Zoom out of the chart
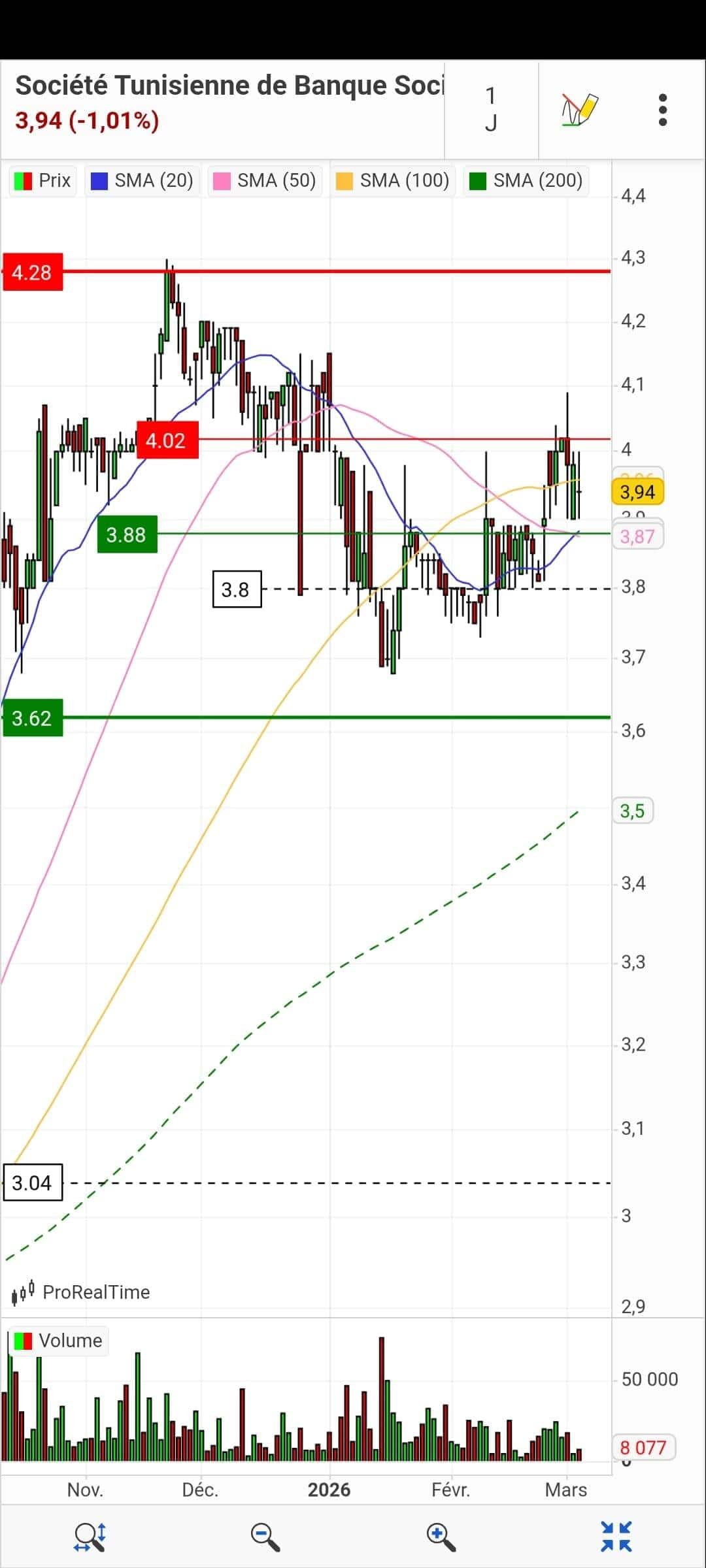Viewport: 706px width, 1568px height. click(265, 1537)
